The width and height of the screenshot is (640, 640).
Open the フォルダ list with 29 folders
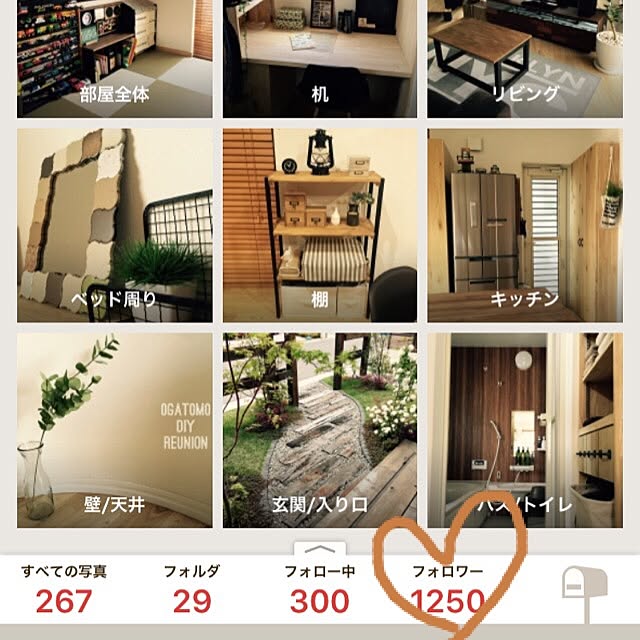coord(191,590)
